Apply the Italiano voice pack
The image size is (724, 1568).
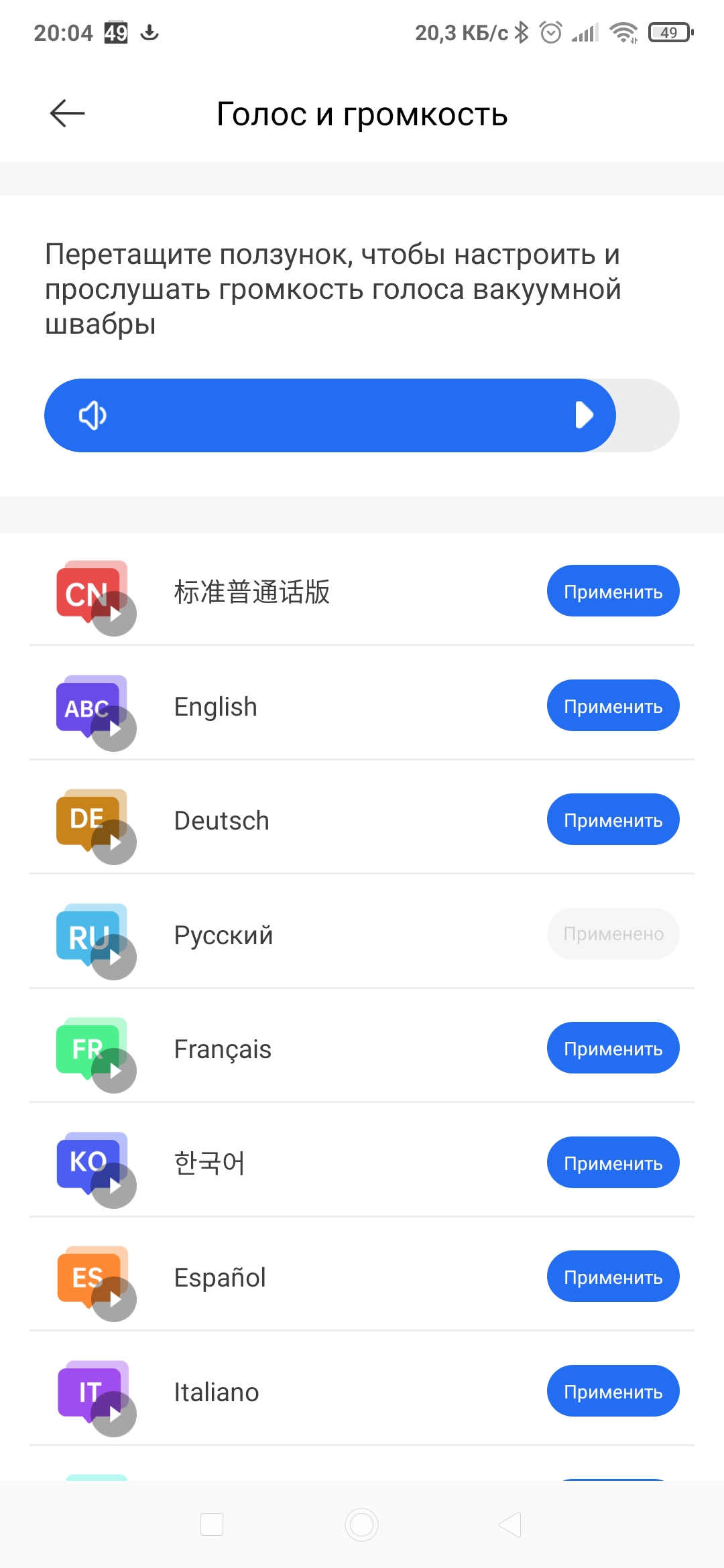(x=613, y=1391)
